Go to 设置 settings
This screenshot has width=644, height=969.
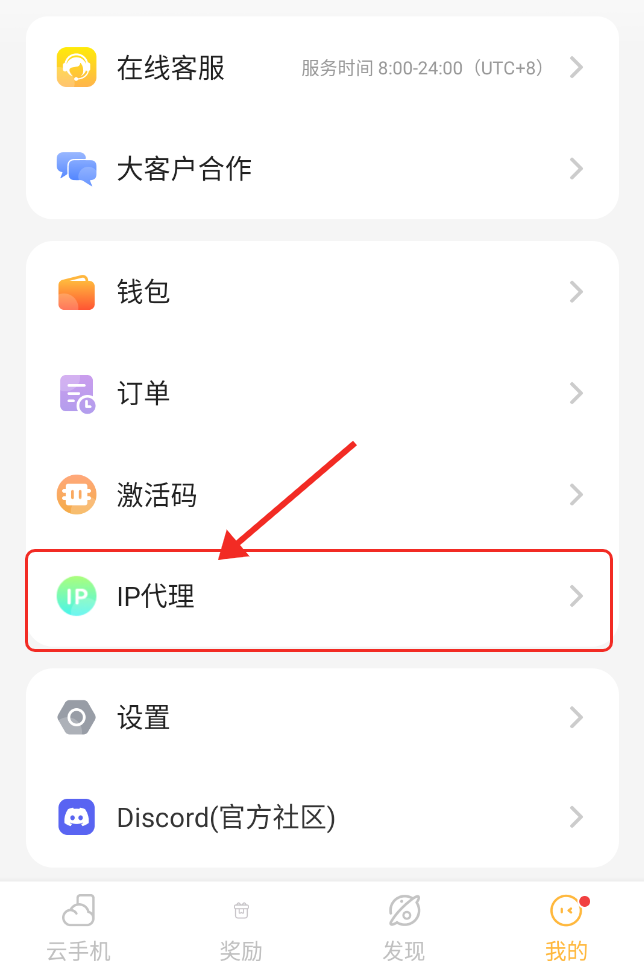320,717
